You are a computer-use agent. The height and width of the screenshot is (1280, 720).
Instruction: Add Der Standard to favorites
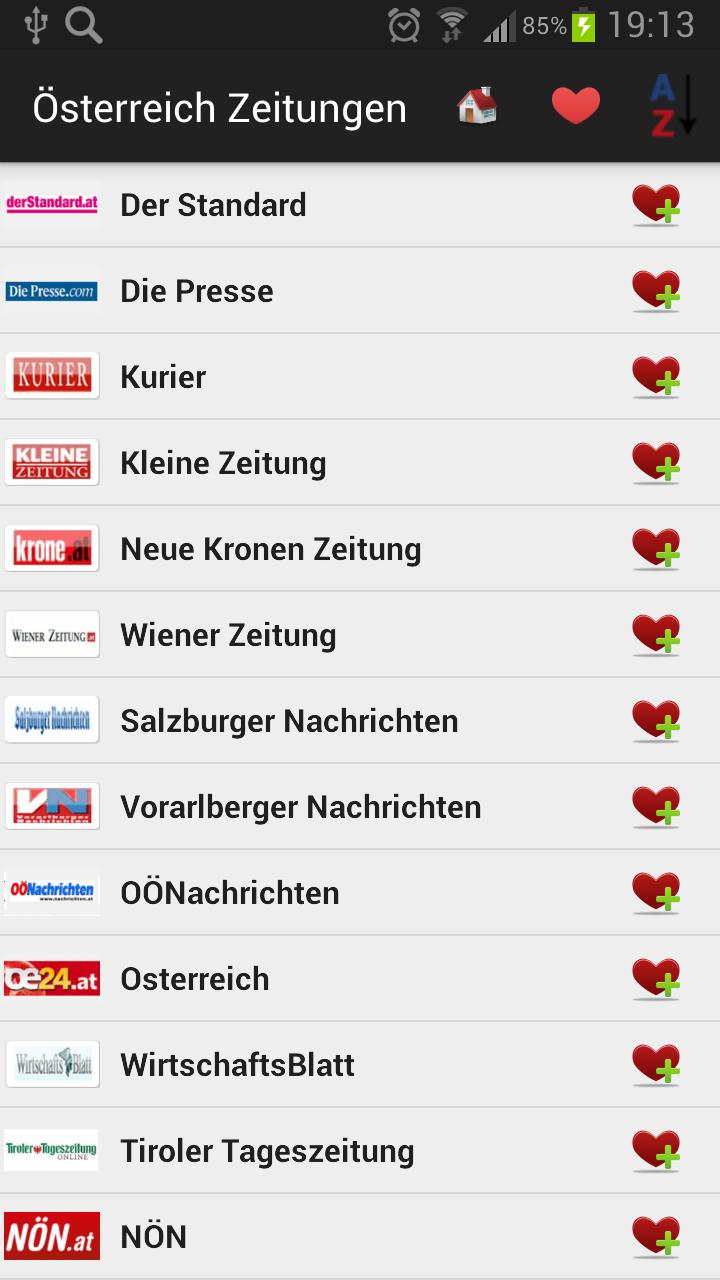click(656, 204)
